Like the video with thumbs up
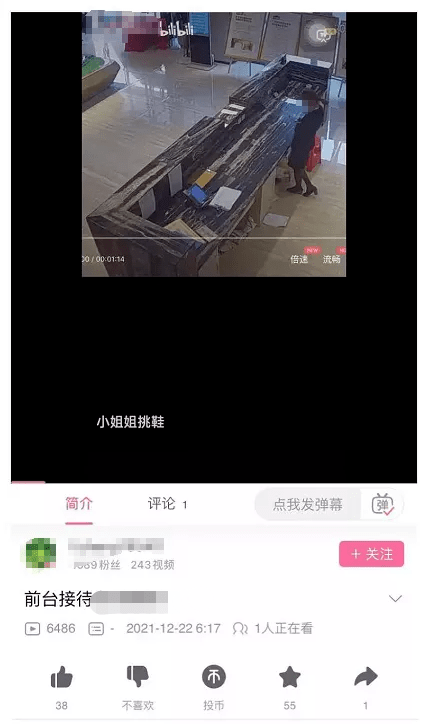 (62, 676)
